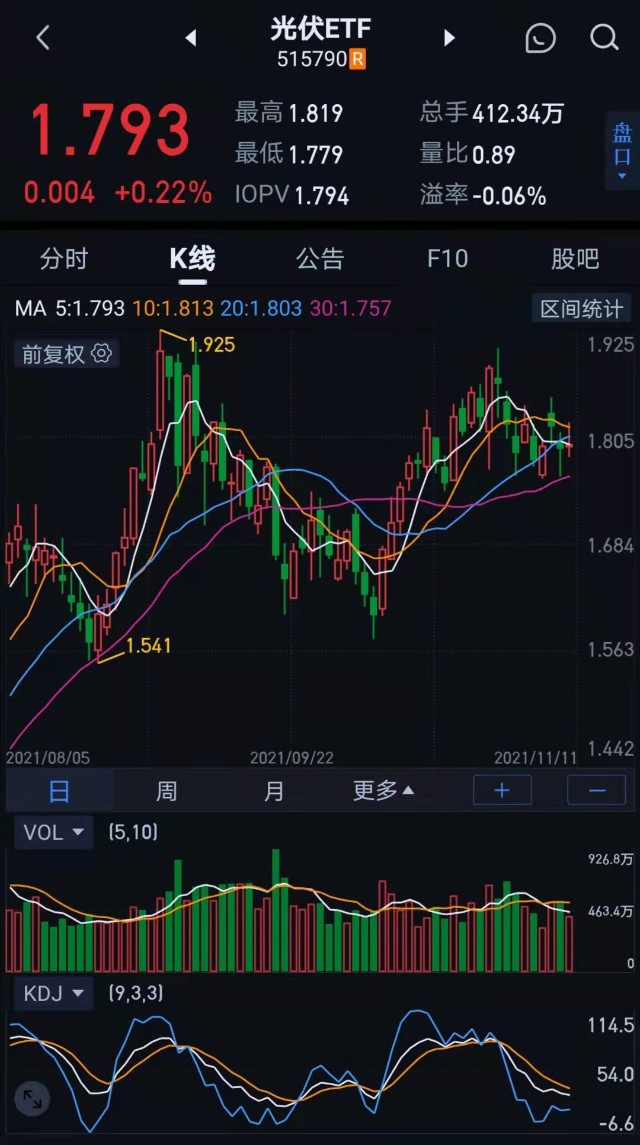This screenshot has width=640, height=1145.
Task: Select the 日 period
Action: [59, 791]
